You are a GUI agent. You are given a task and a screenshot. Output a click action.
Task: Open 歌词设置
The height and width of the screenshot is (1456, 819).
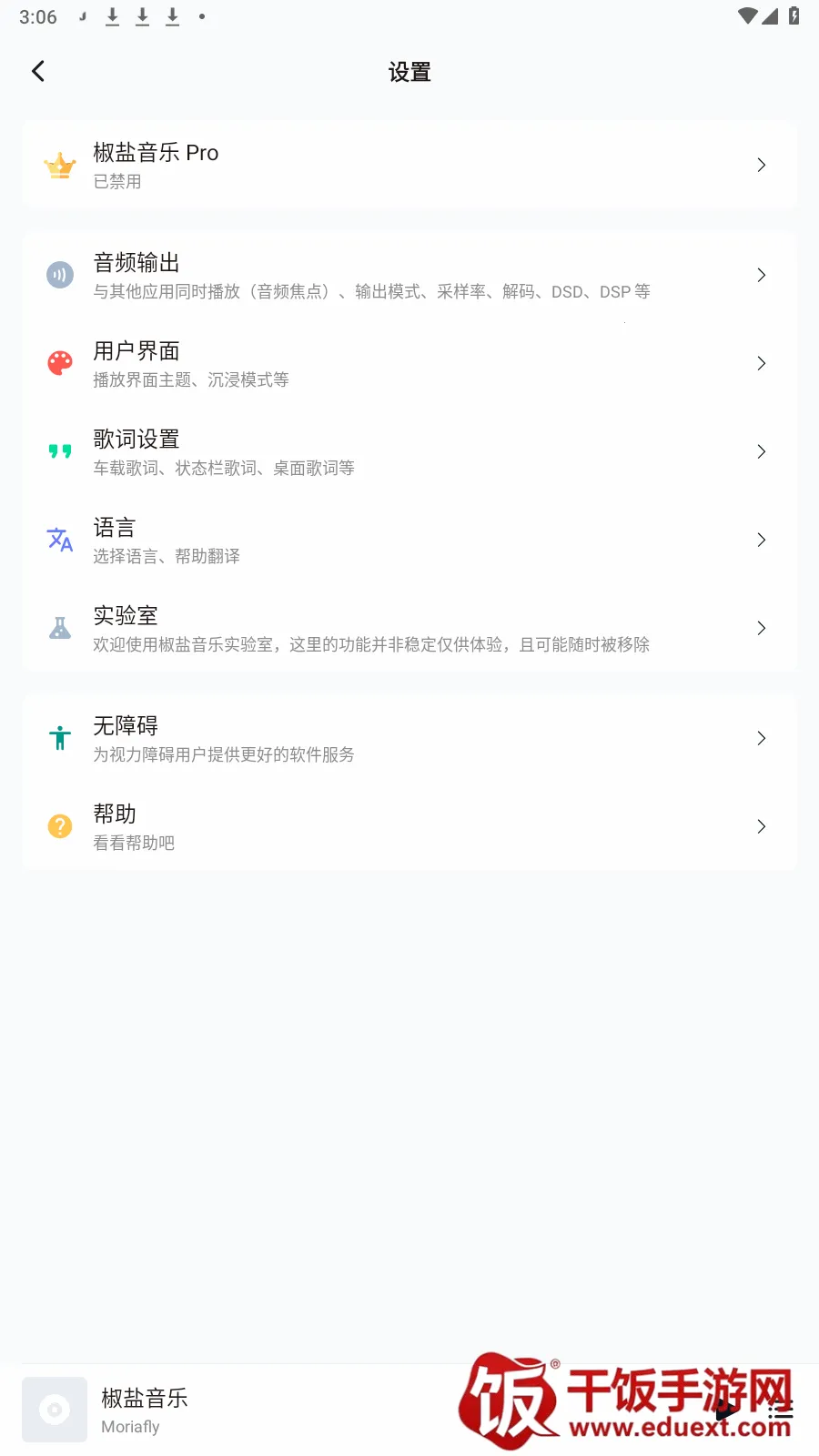pos(409,451)
